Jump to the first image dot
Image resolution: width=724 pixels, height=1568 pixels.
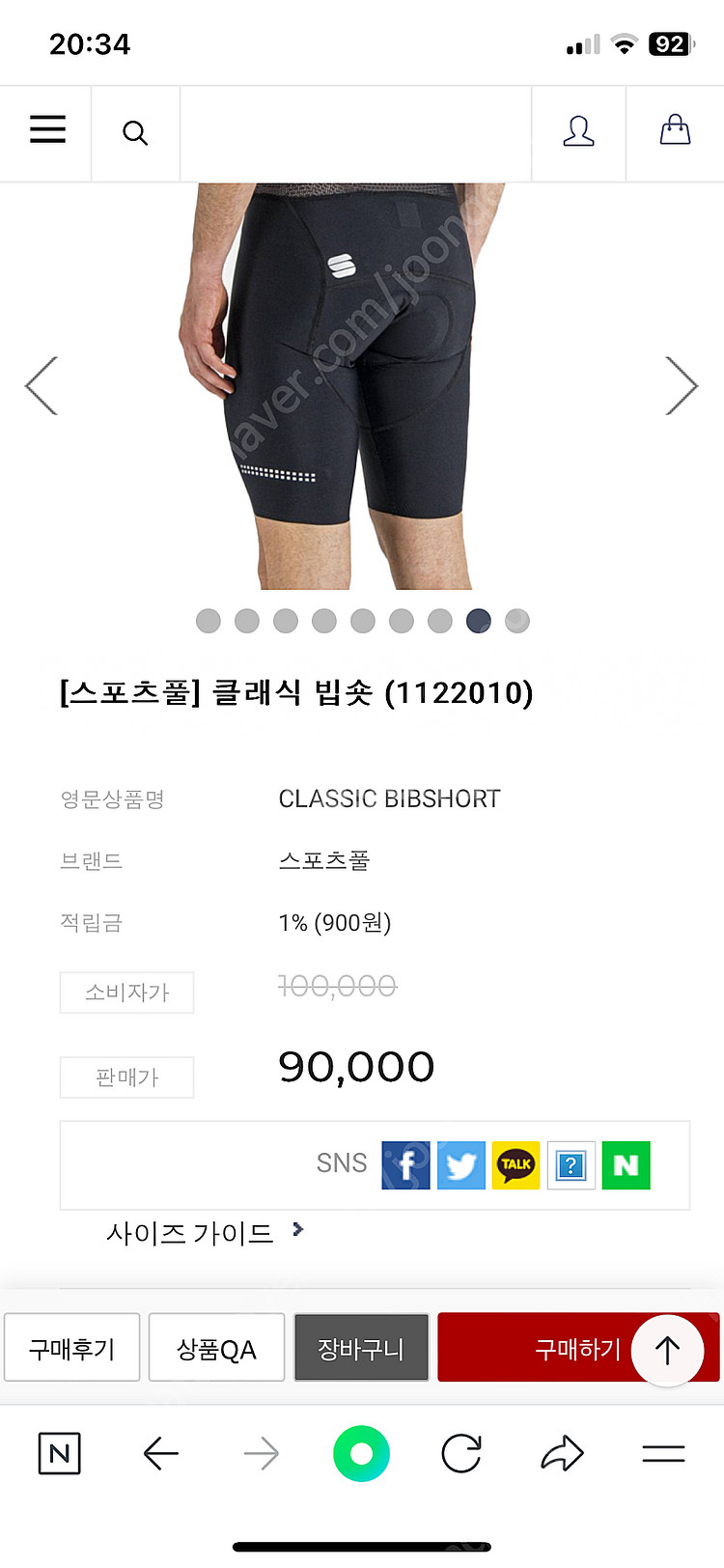[209, 621]
